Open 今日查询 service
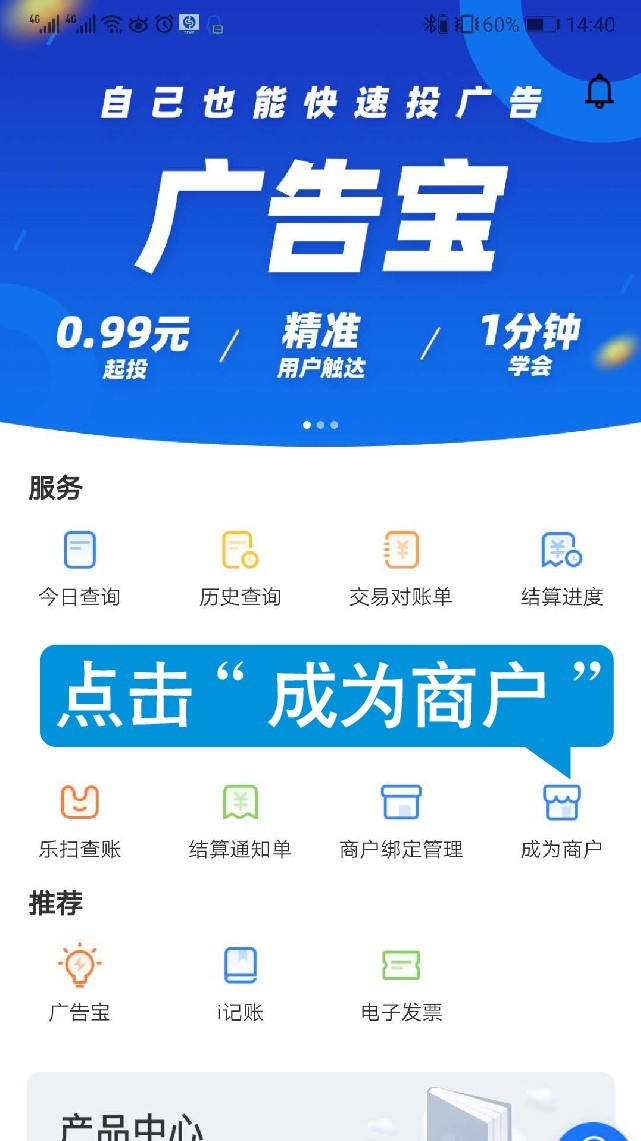Screen dimensions: 641x1141 [80, 568]
